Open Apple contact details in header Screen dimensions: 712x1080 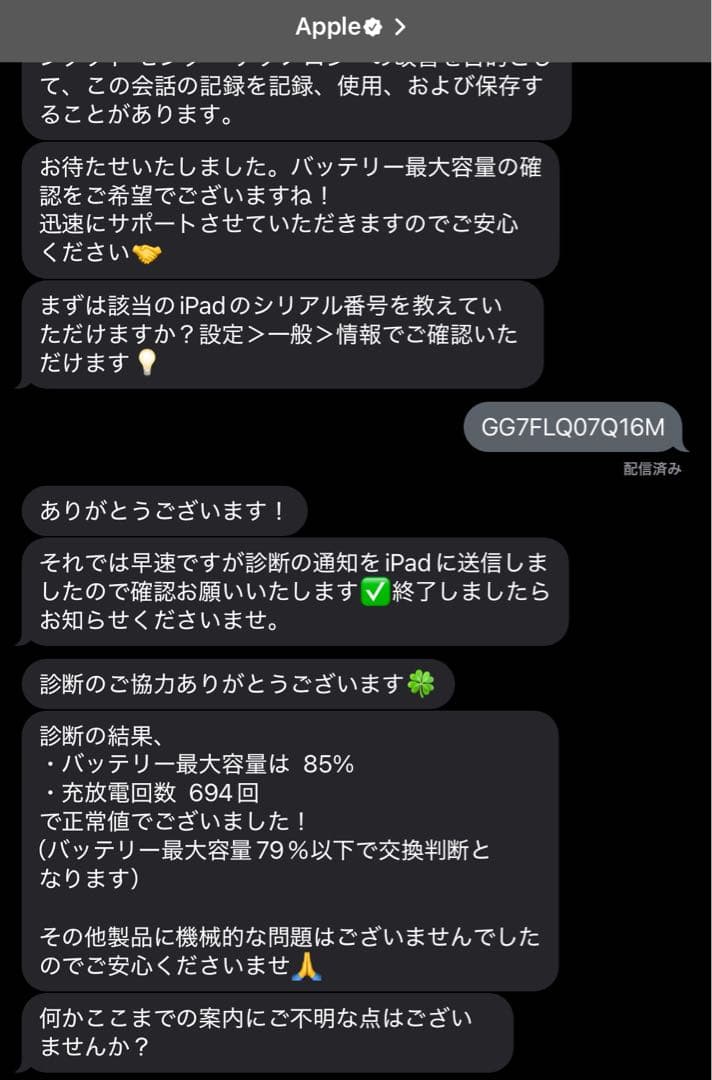[x=351, y=27]
